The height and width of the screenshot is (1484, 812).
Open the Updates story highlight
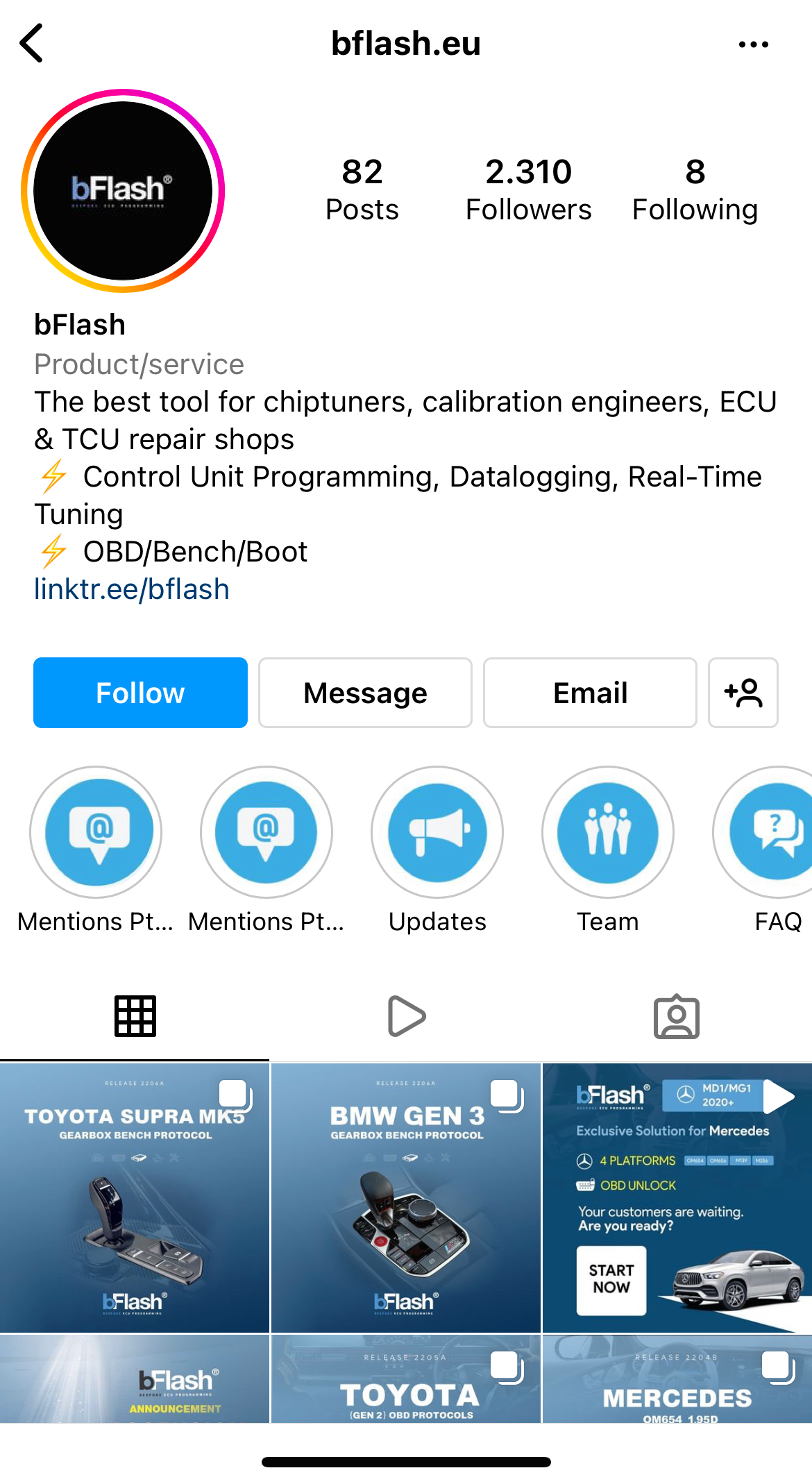pyautogui.click(x=437, y=832)
